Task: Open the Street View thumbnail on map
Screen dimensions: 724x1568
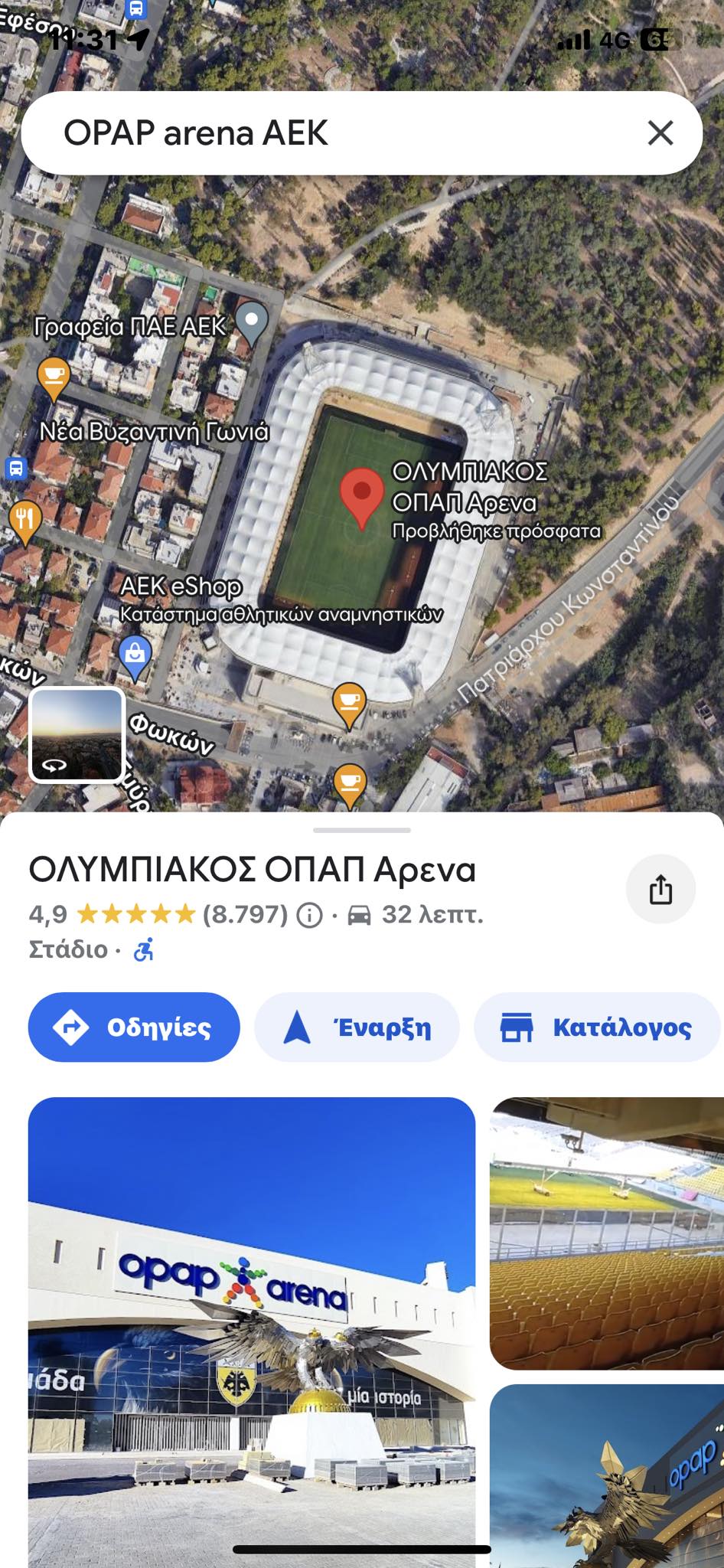Action: tap(77, 735)
